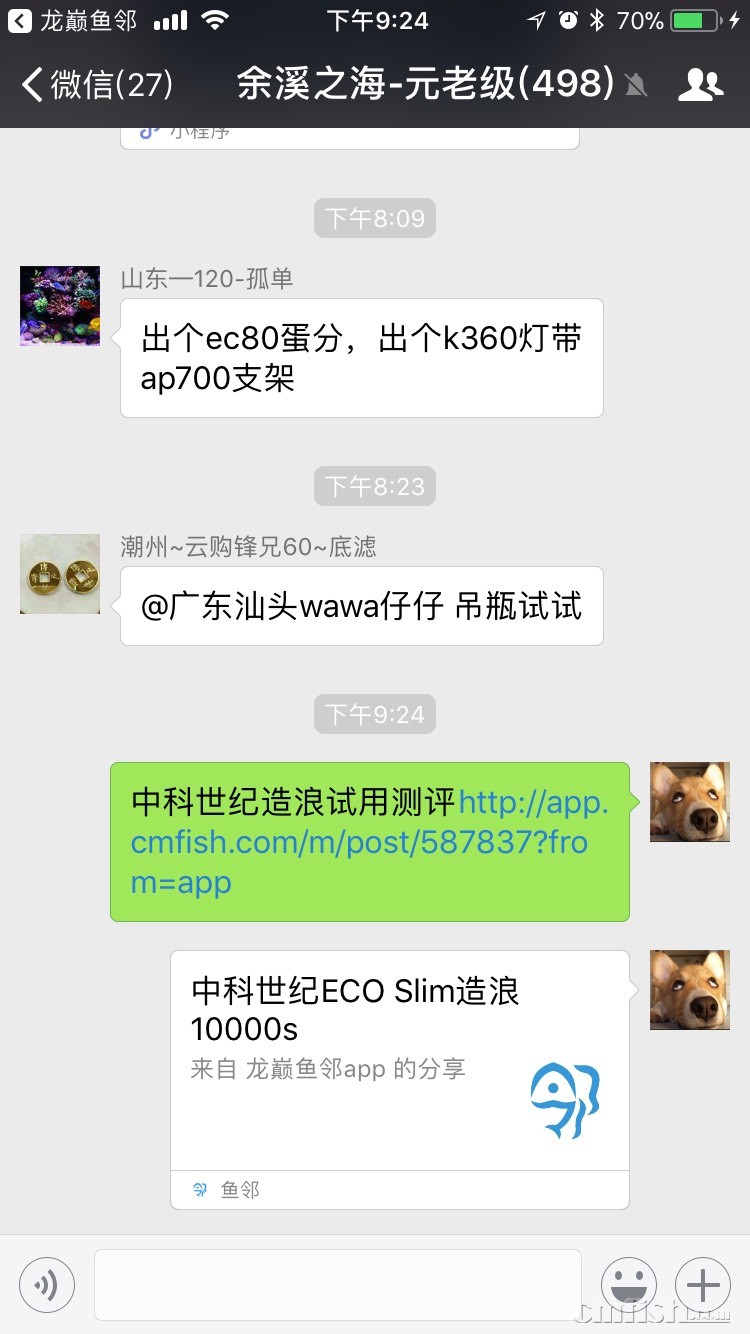Image resolution: width=750 pixels, height=1334 pixels.
Task: Go back to the 微信 chat list
Action: (95, 85)
